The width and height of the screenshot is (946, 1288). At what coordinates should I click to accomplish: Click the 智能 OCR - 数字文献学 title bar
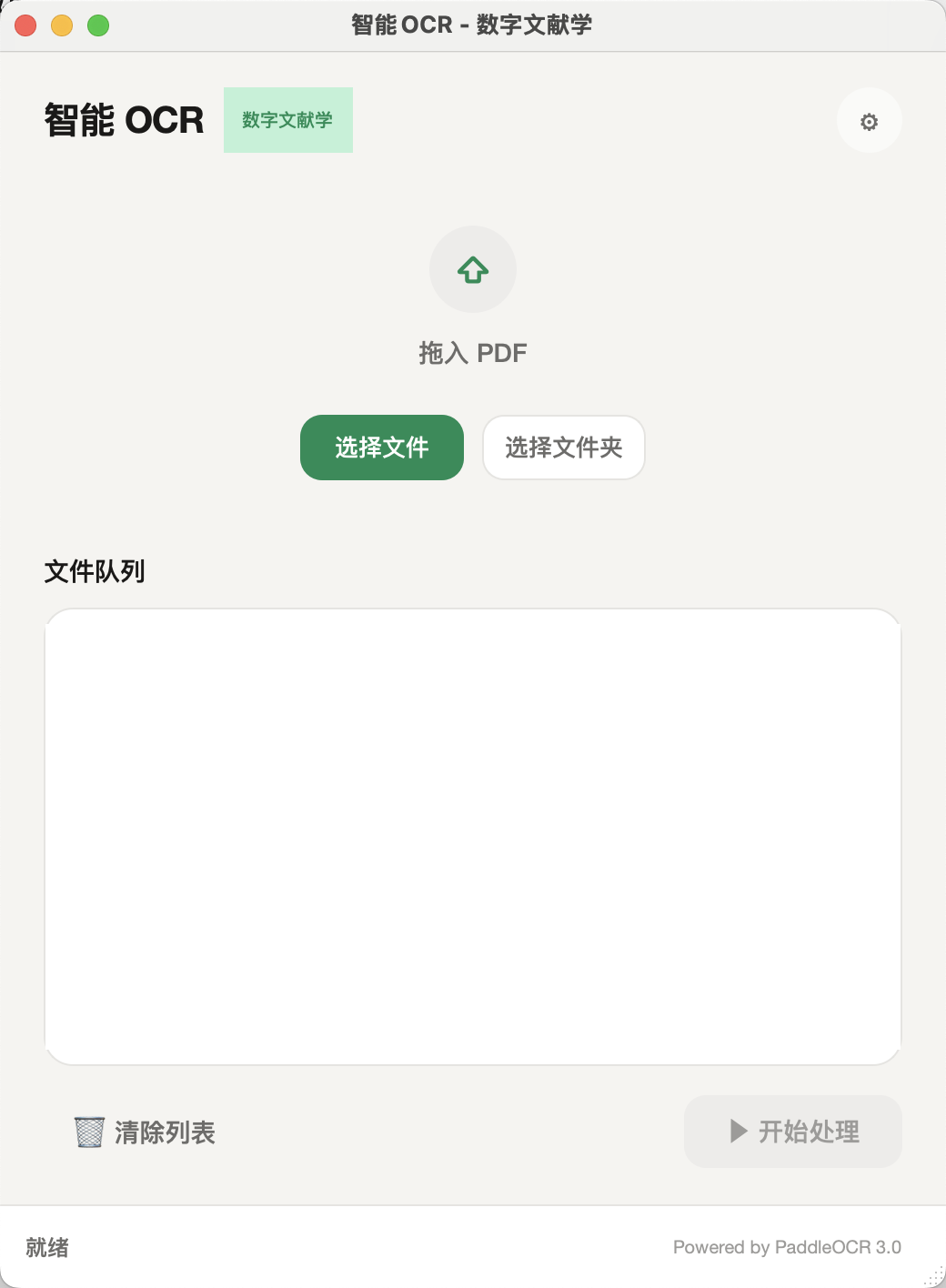[x=472, y=26]
